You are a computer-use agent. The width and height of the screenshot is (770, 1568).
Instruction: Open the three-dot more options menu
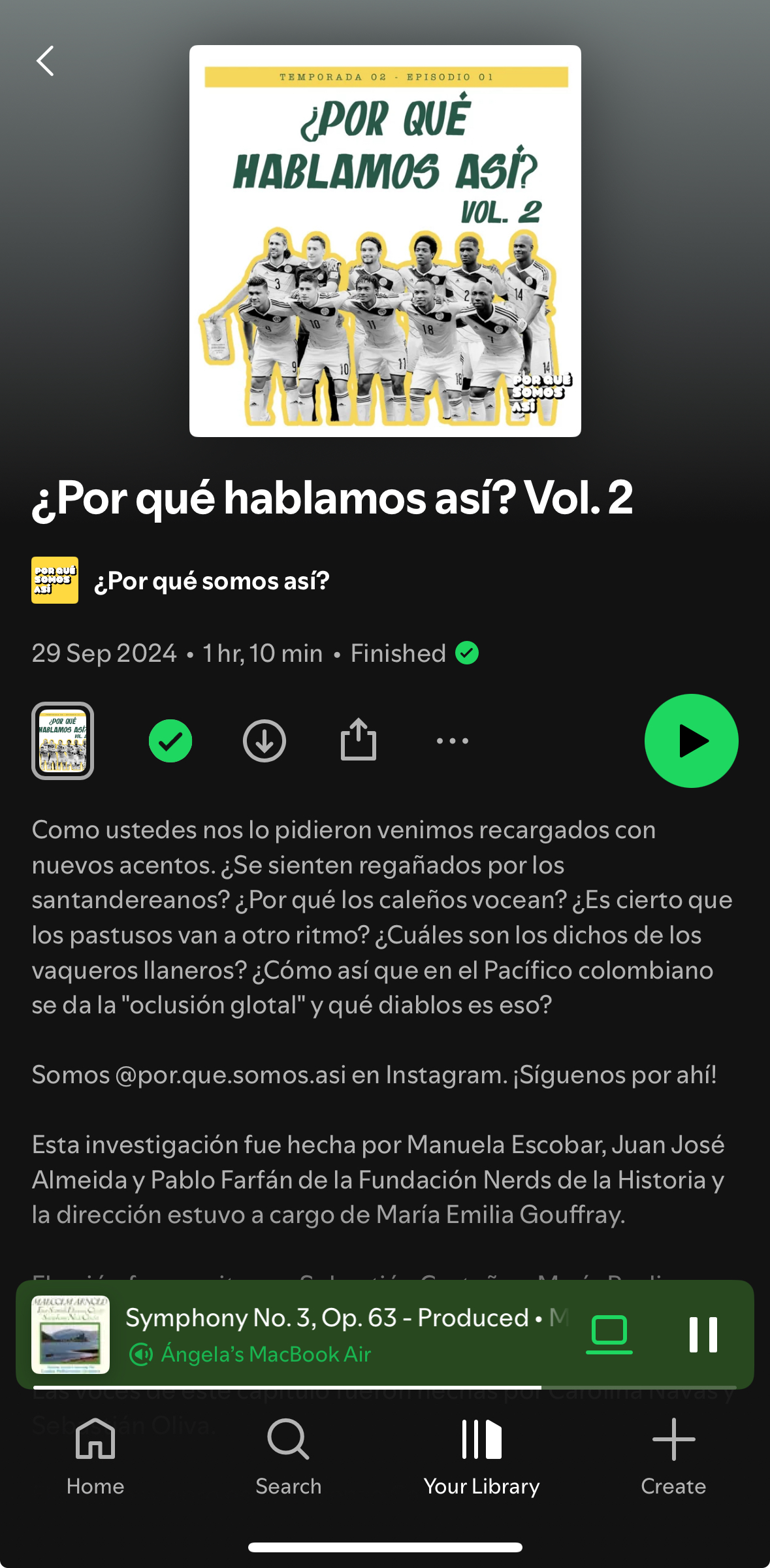[453, 741]
